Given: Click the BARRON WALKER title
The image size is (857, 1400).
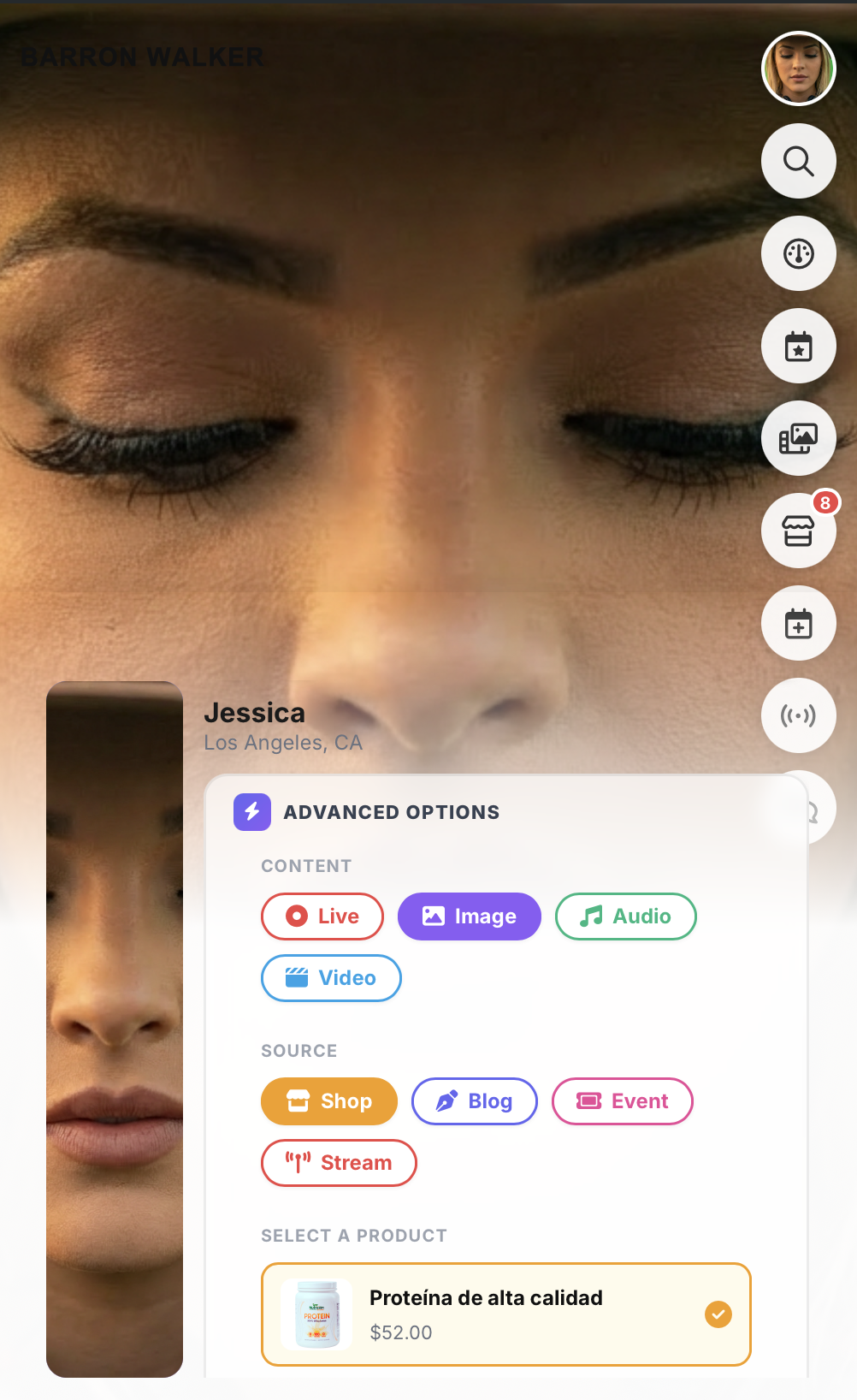Looking at the screenshot, I should tap(142, 57).
